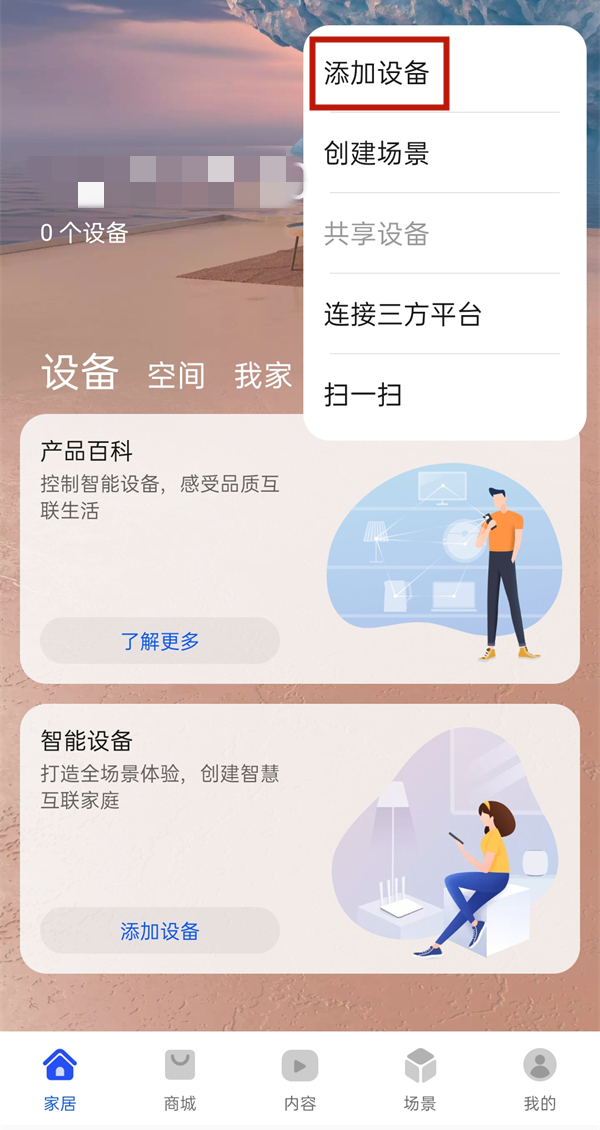Switch to the 空间 tab
This screenshot has width=600, height=1130.
tap(176, 375)
